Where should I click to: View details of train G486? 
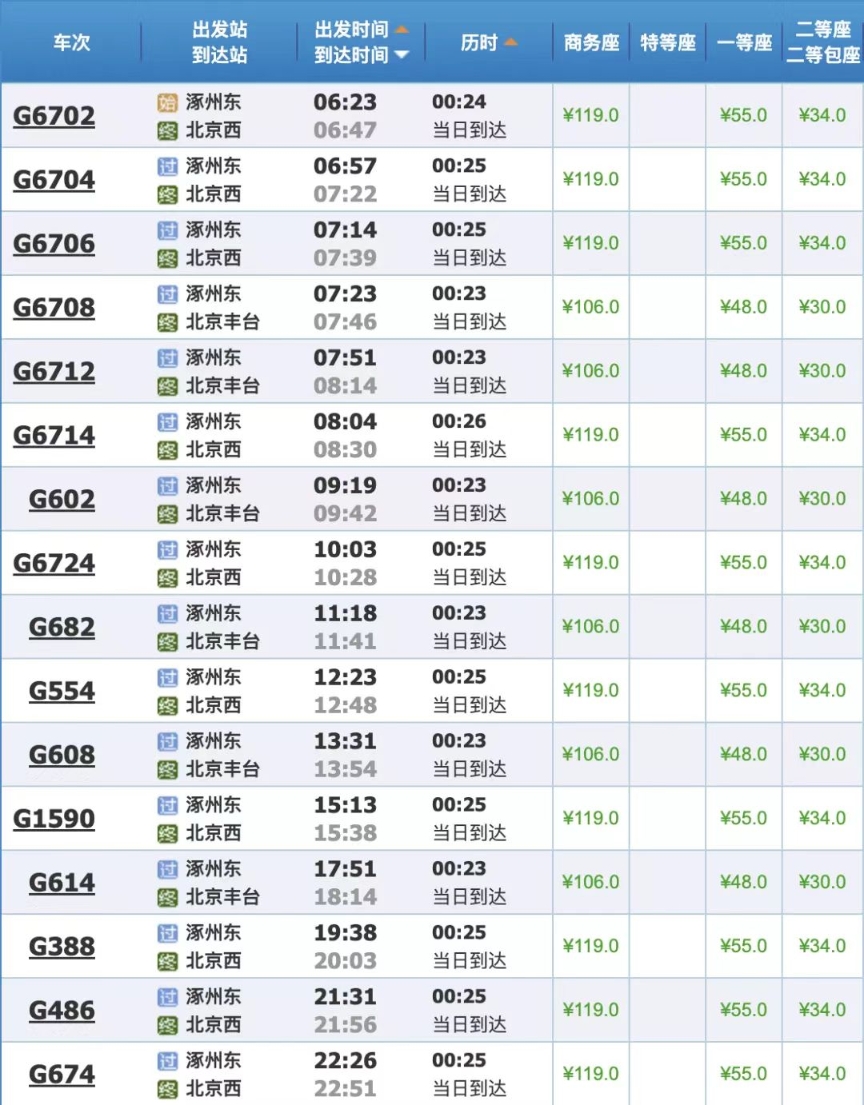pos(62,1011)
